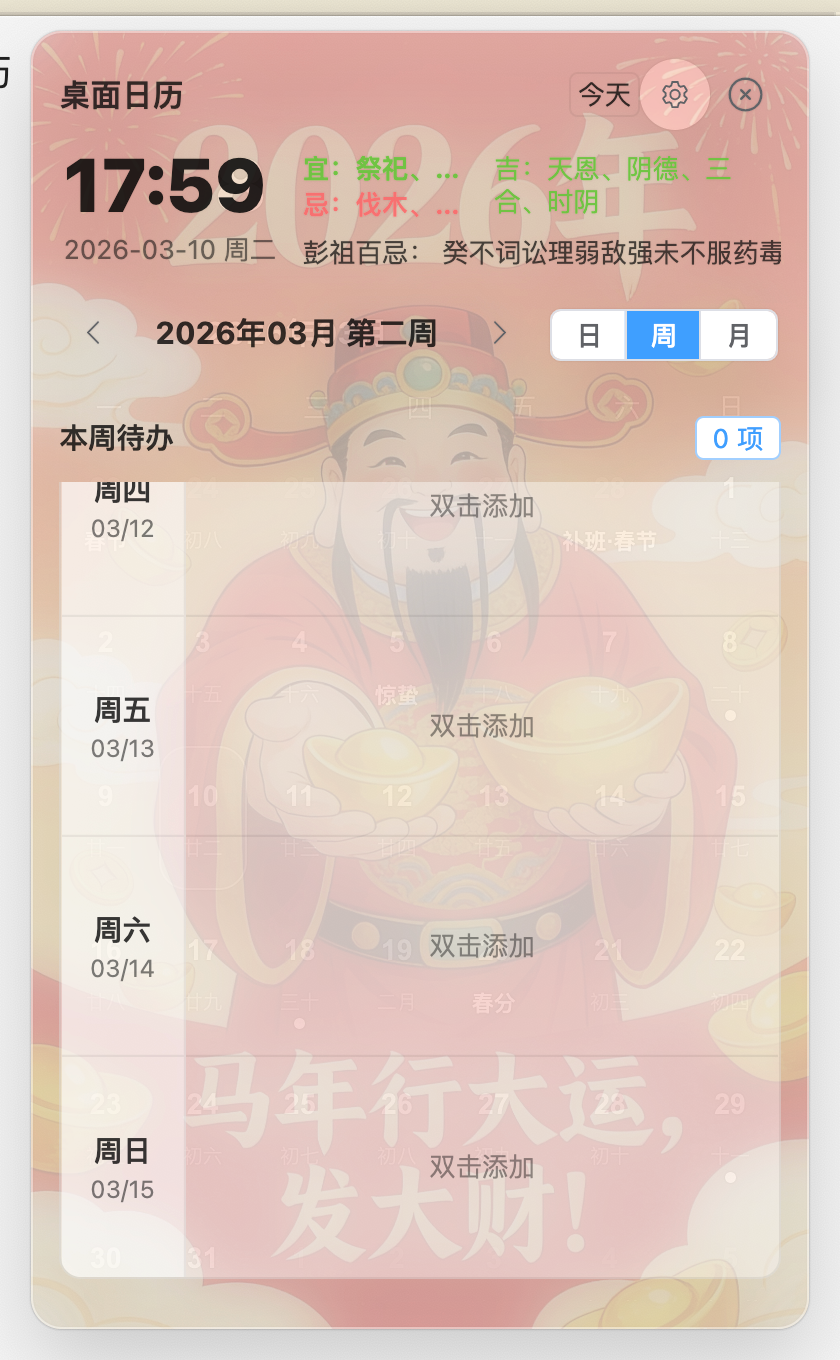Viewport: 840px width, 1360px height.
Task: Go to the previous week
Action: (94, 333)
